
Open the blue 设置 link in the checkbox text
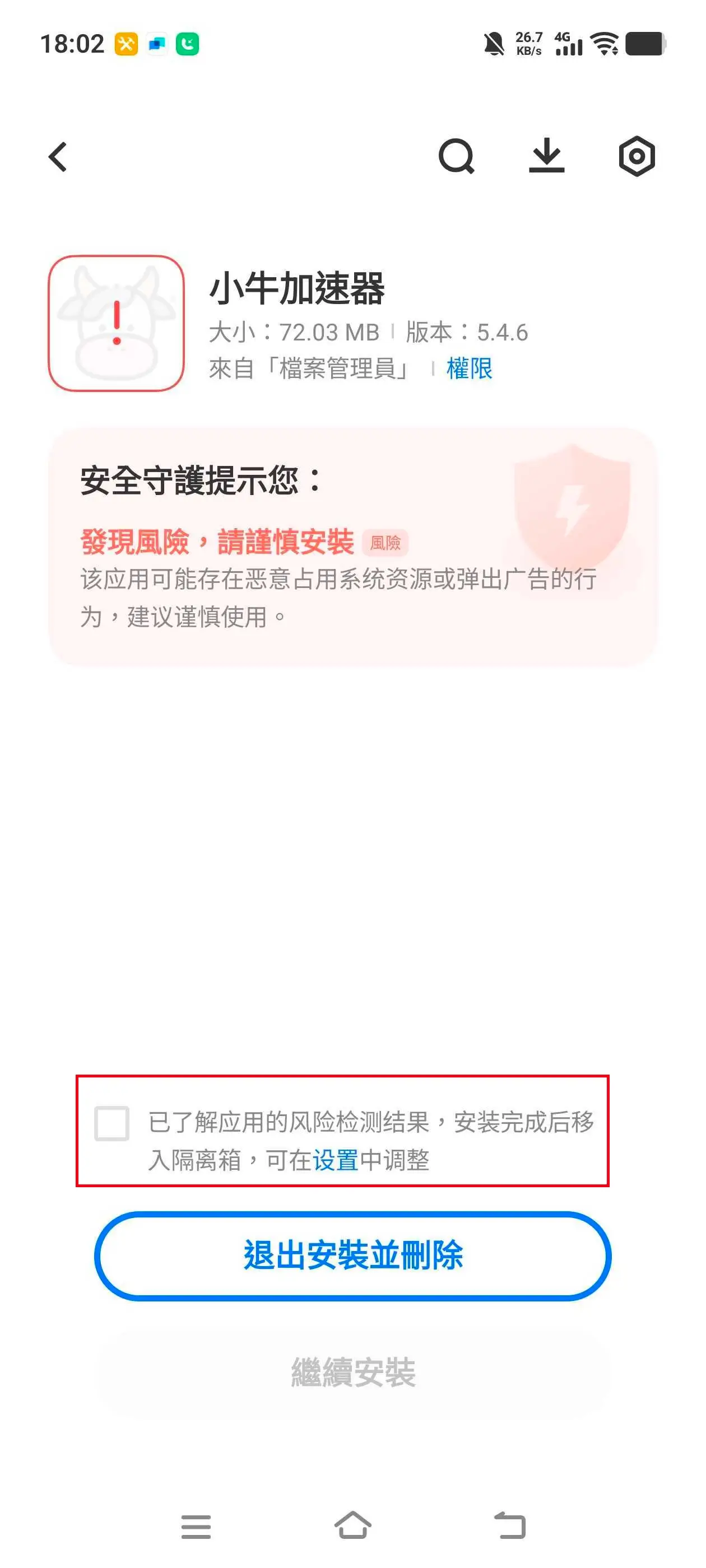(335, 1160)
